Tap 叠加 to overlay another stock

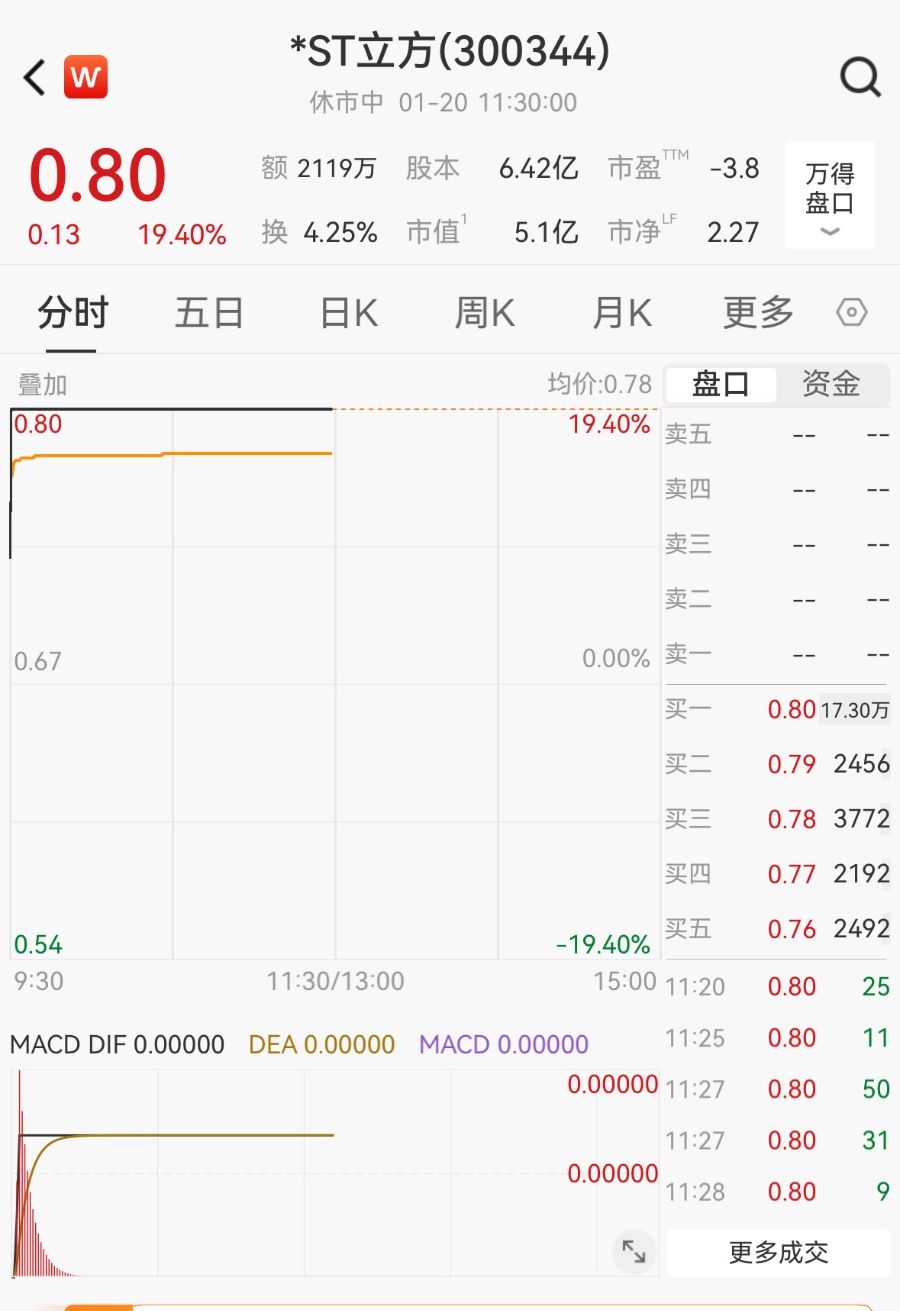click(42, 385)
